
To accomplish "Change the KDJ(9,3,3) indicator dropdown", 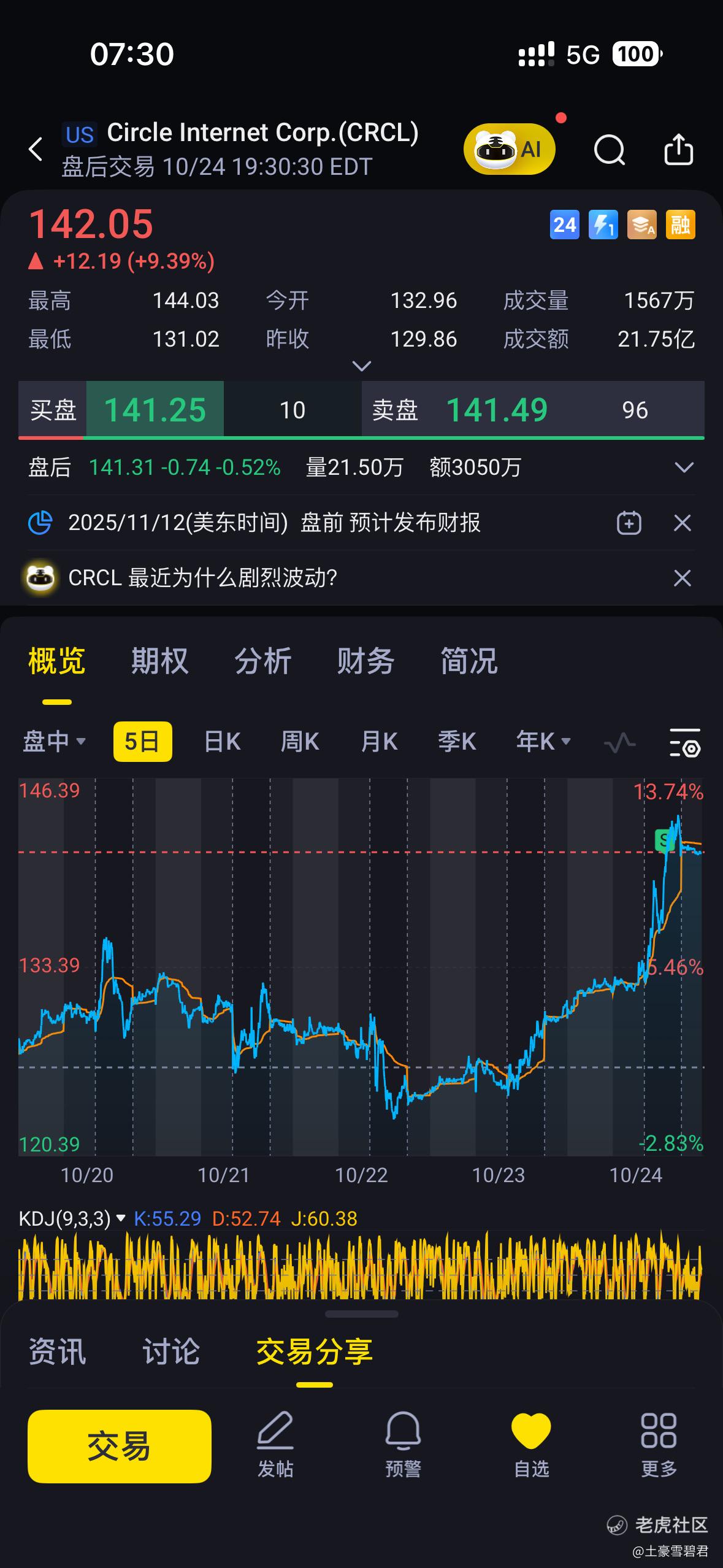I will click(x=72, y=1218).
